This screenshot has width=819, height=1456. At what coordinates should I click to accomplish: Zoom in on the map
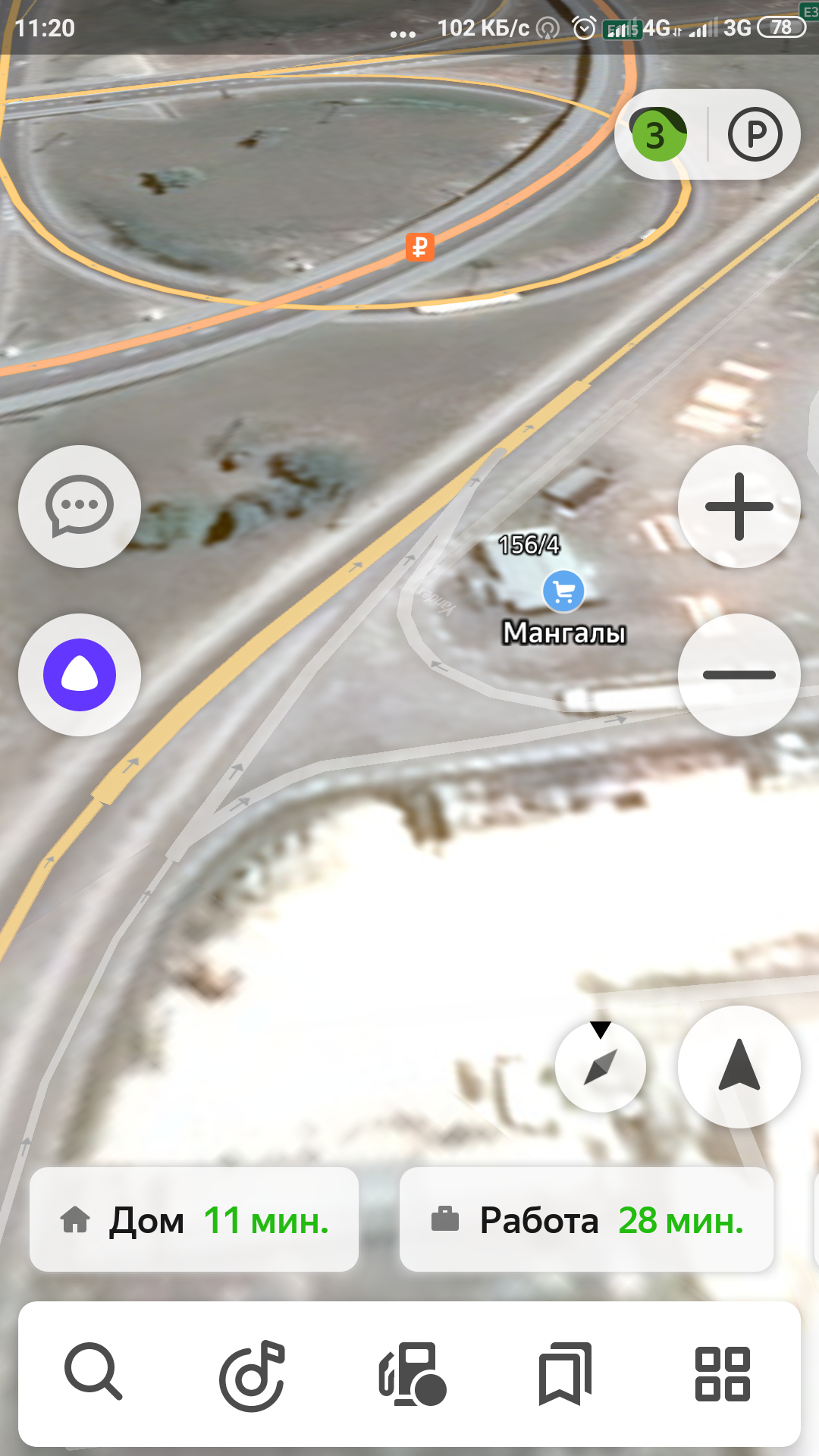pos(739,507)
